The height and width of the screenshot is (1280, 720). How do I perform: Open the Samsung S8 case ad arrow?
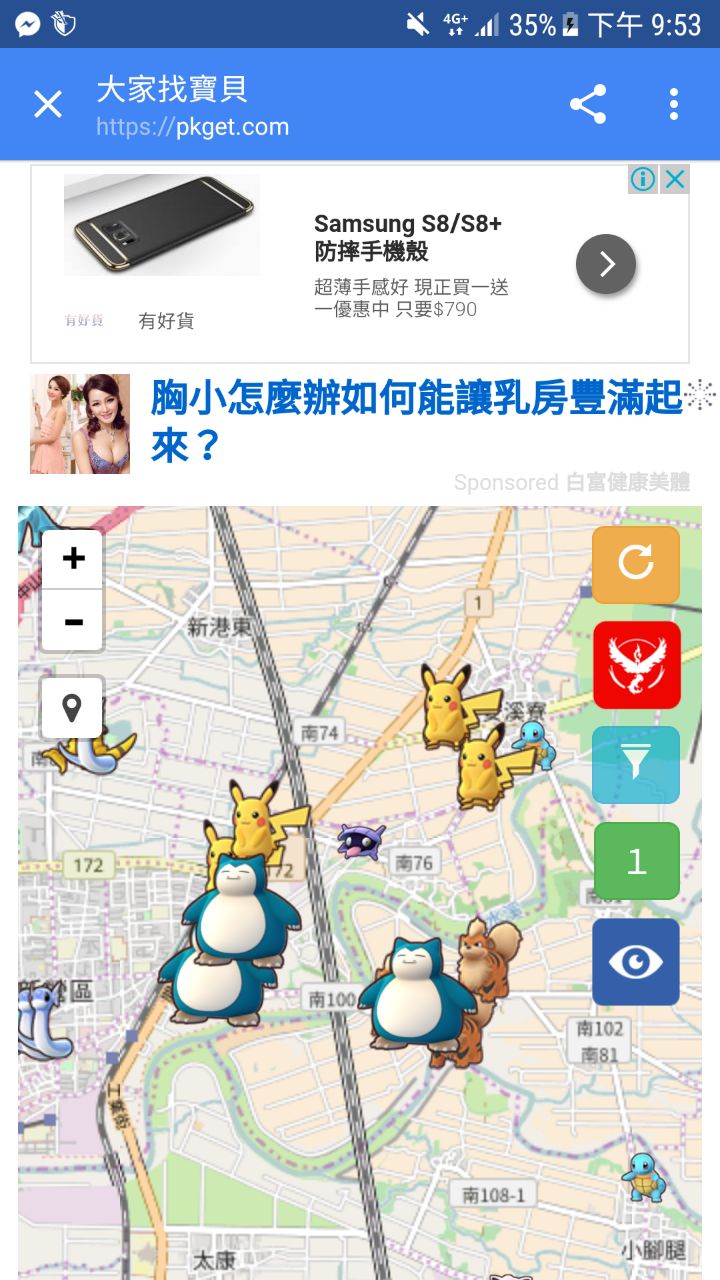click(606, 264)
